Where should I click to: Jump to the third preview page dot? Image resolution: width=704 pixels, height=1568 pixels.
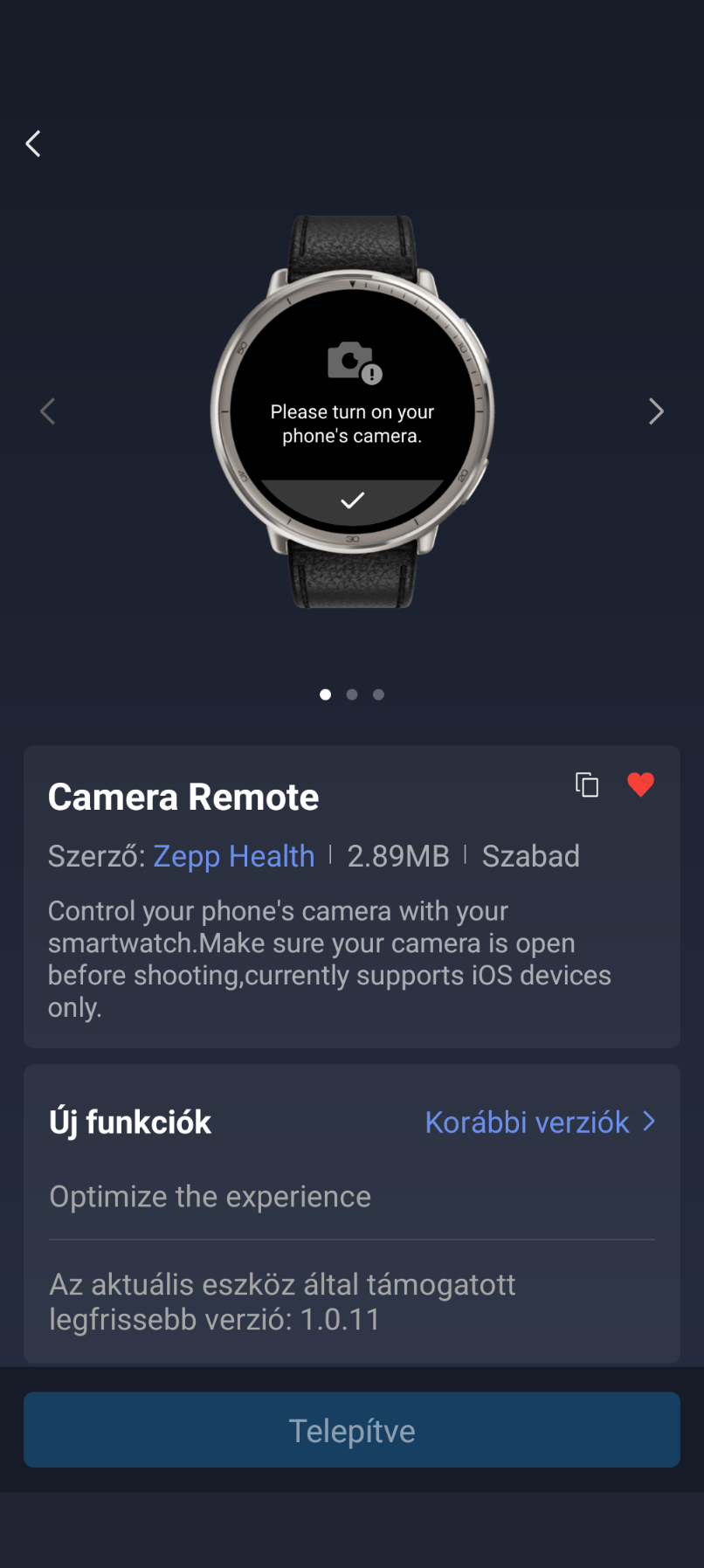click(x=378, y=694)
